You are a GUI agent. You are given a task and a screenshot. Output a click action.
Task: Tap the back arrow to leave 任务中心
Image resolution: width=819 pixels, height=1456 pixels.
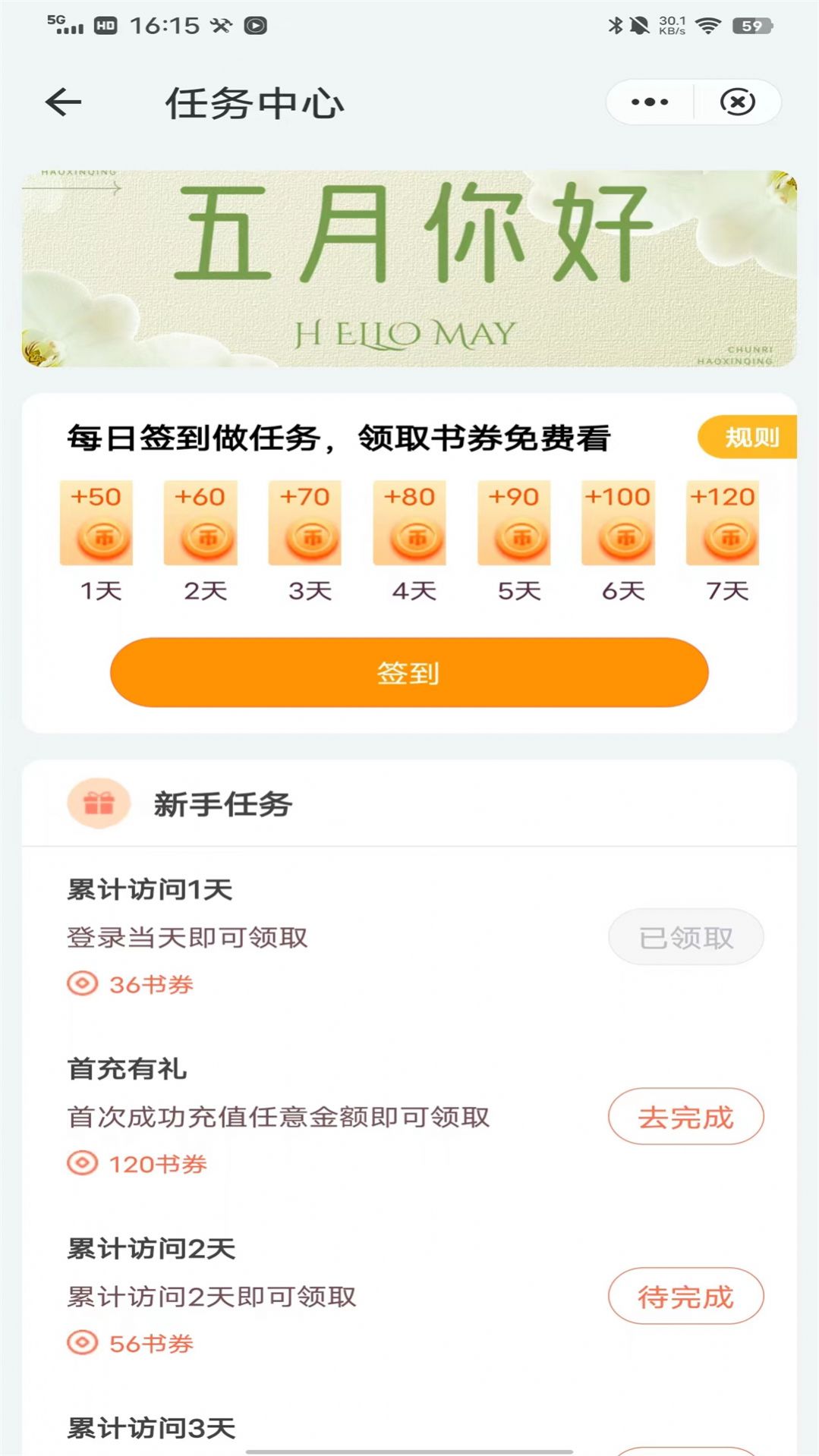click(x=63, y=101)
